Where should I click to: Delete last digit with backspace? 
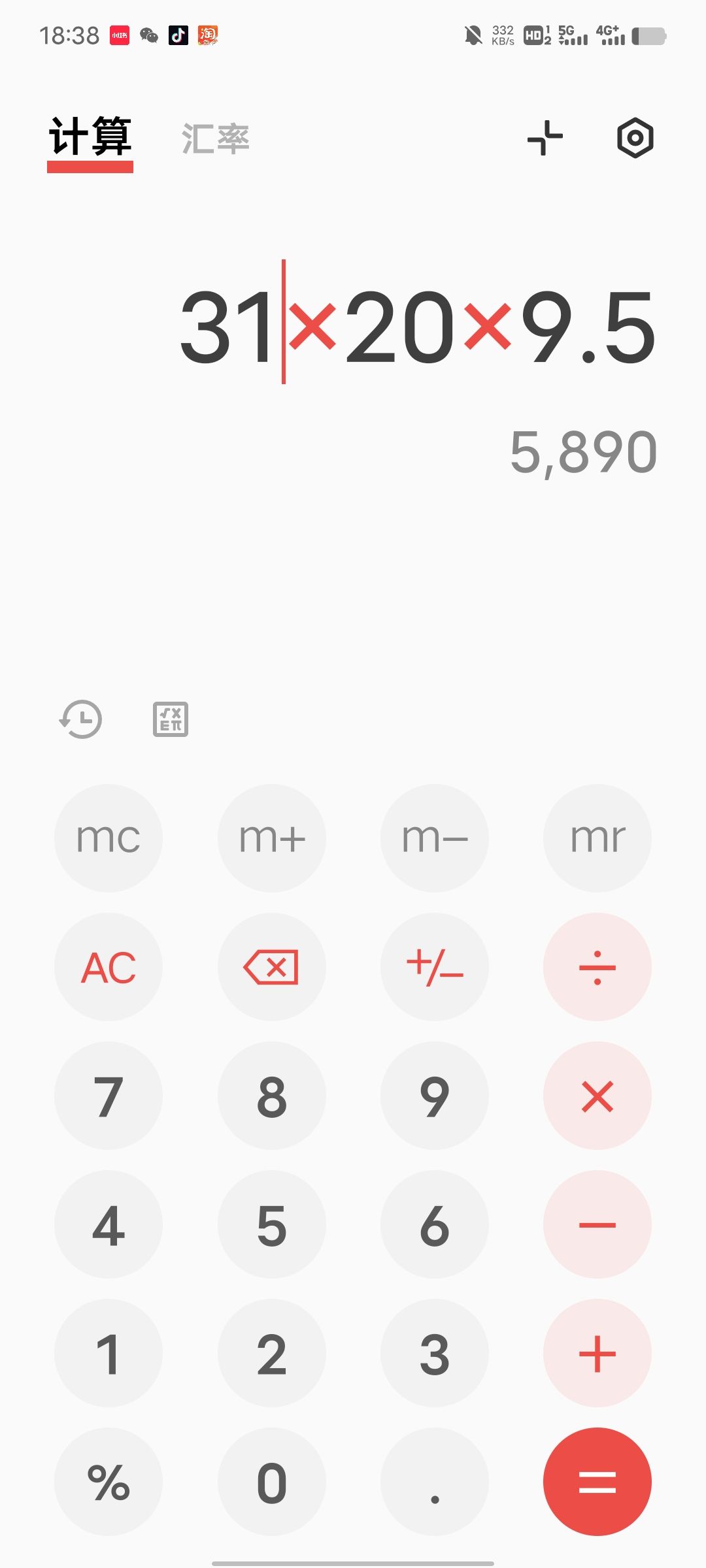click(271, 967)
